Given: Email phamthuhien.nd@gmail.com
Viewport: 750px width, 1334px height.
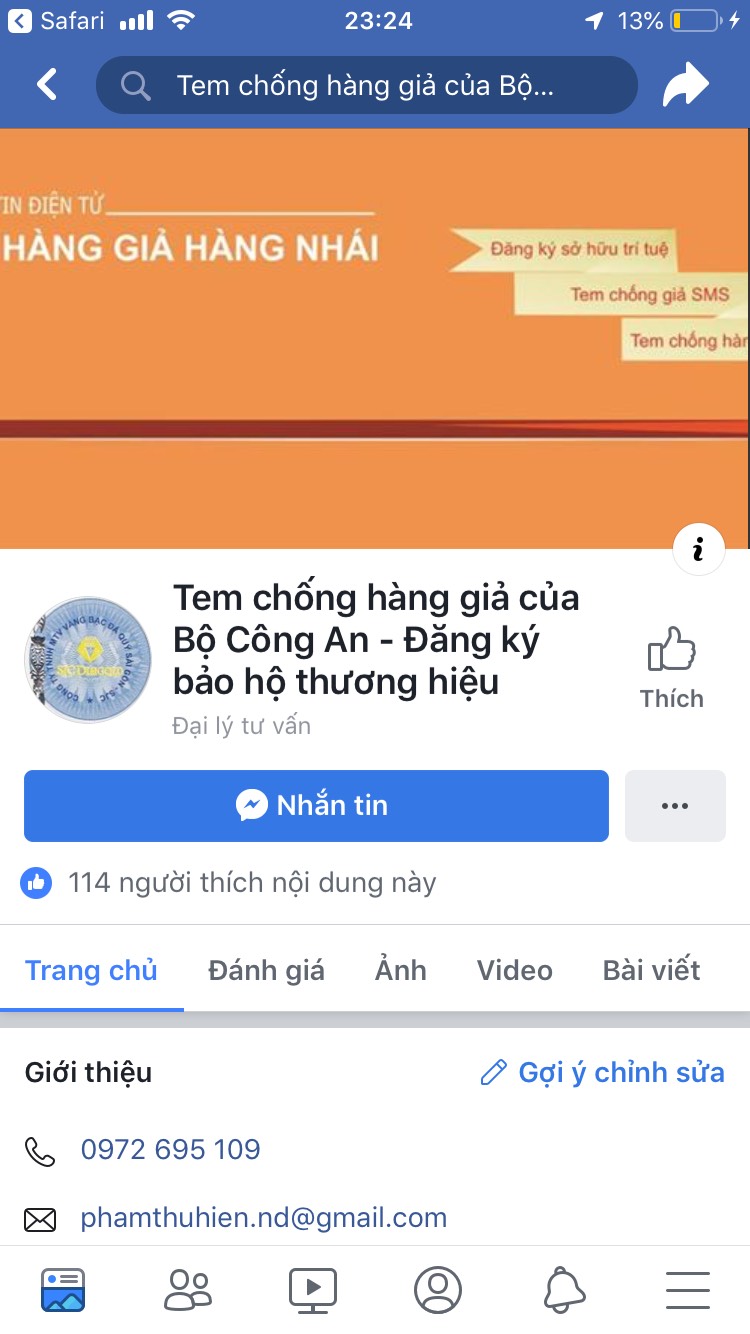Looking at the screenshot, I should coord(264,1218).
